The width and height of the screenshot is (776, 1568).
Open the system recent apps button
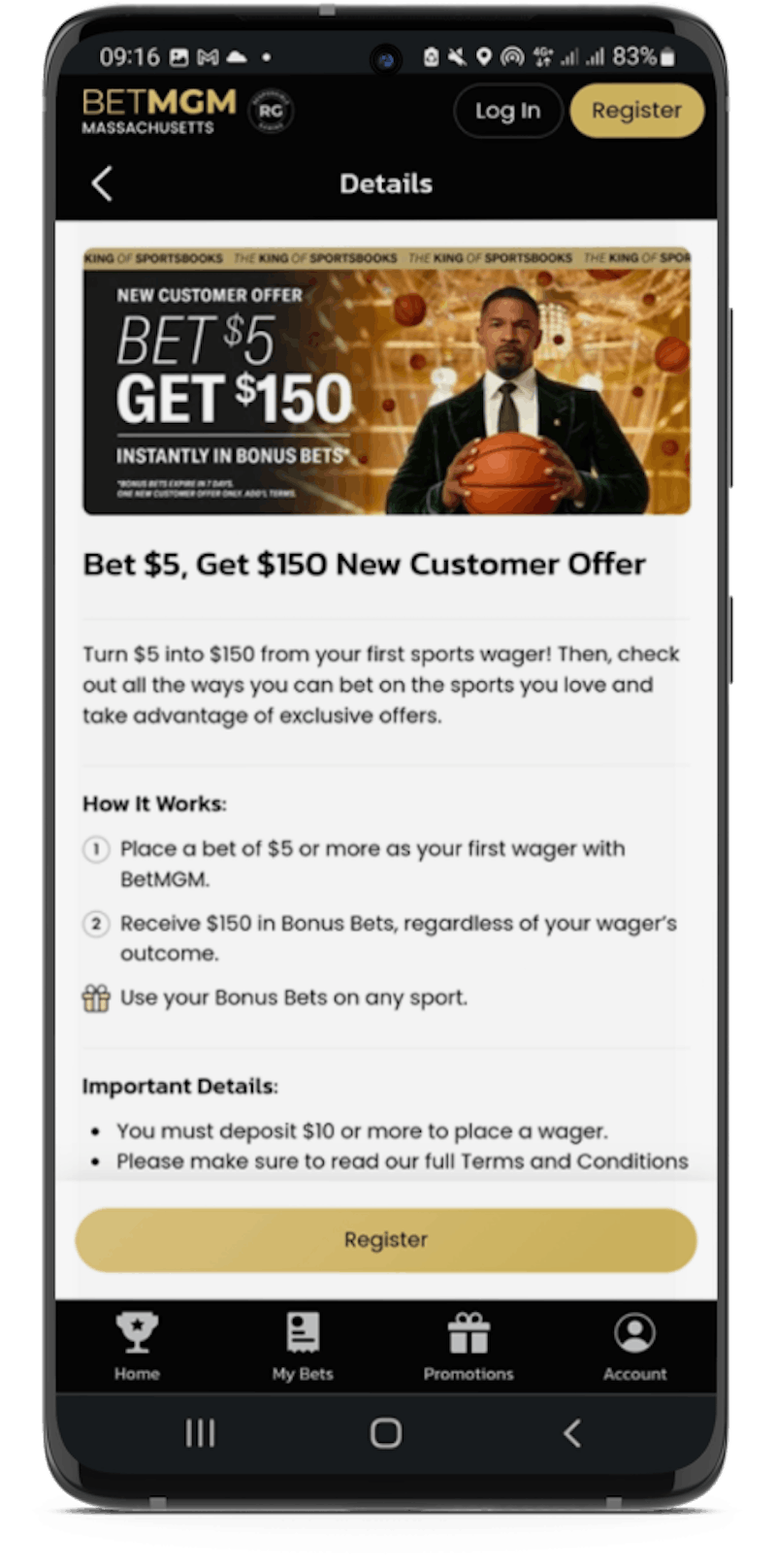pos(200,1433)
